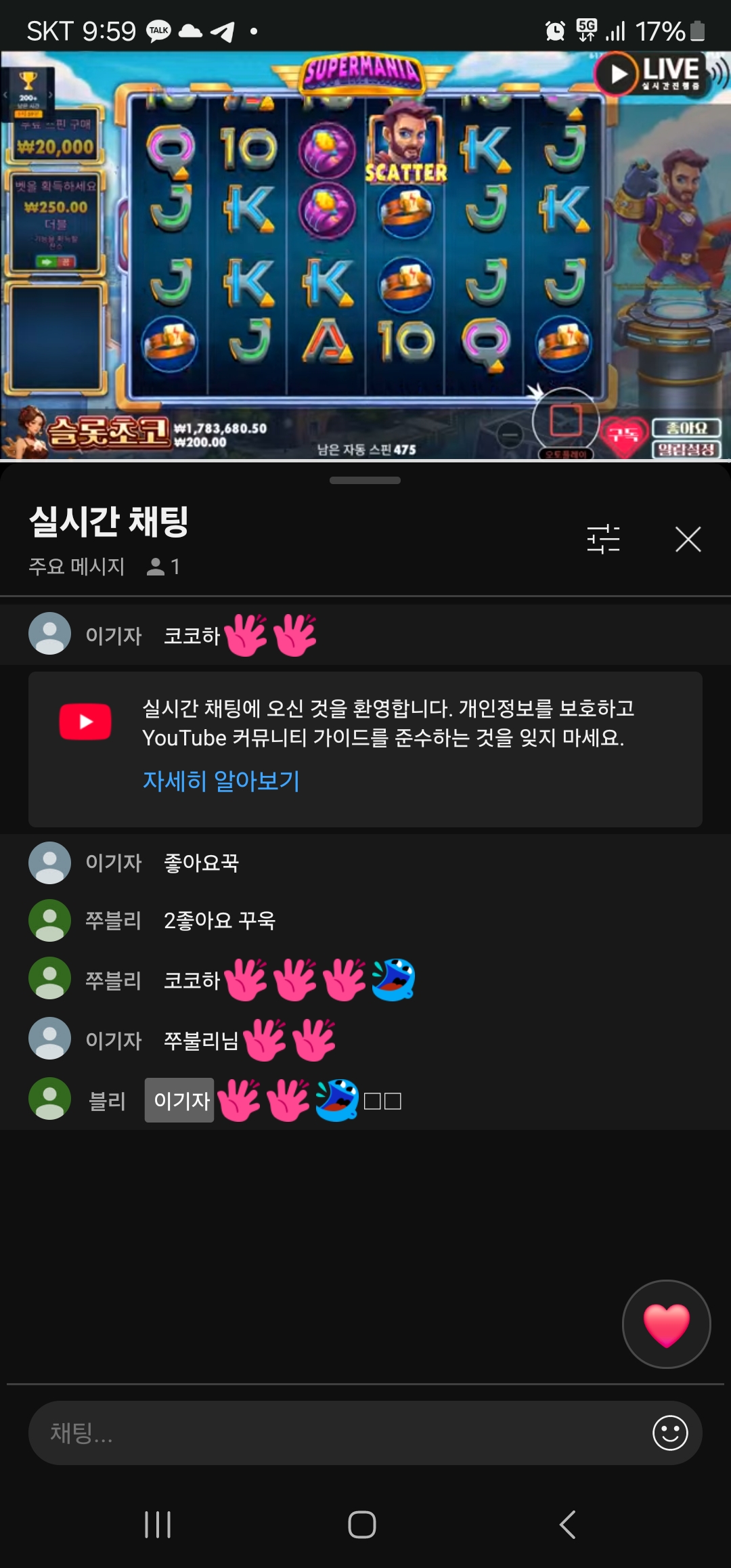Send a heart reaction

pyautogui.click(x=666, y=1324)
